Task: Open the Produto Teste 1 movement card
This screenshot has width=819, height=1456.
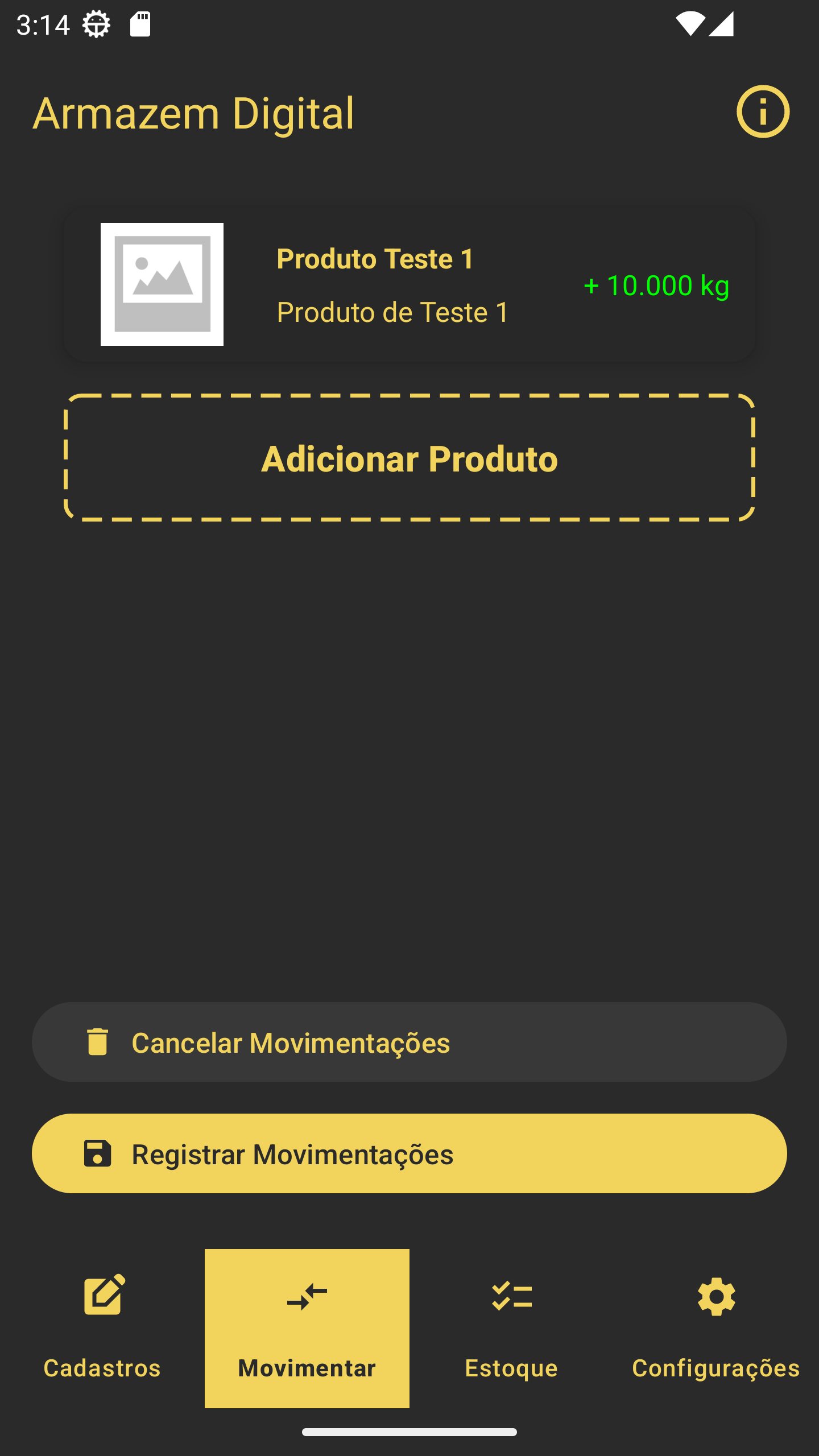Action: [x=409, y=284]
